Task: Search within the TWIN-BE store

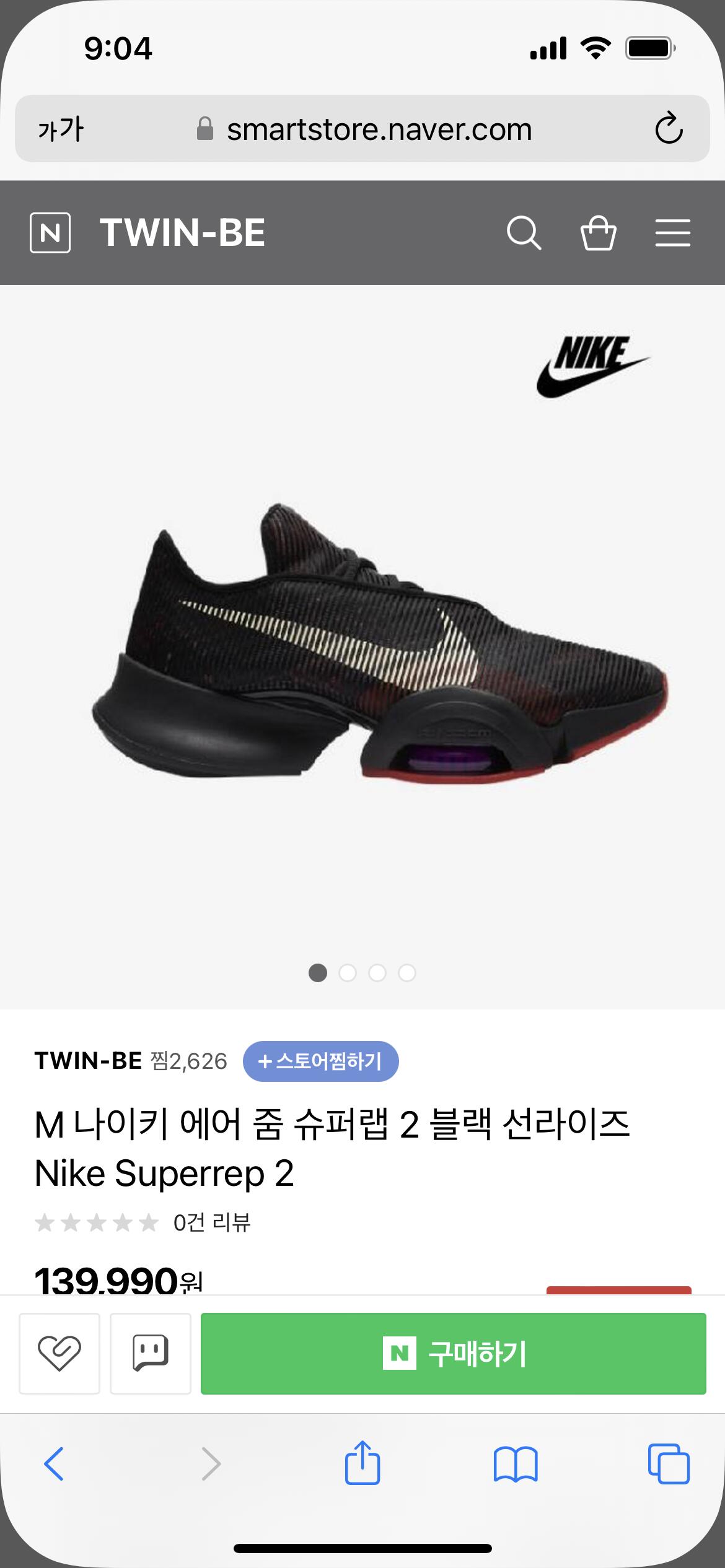Action: pyautogui.click(x=524, y=233)
